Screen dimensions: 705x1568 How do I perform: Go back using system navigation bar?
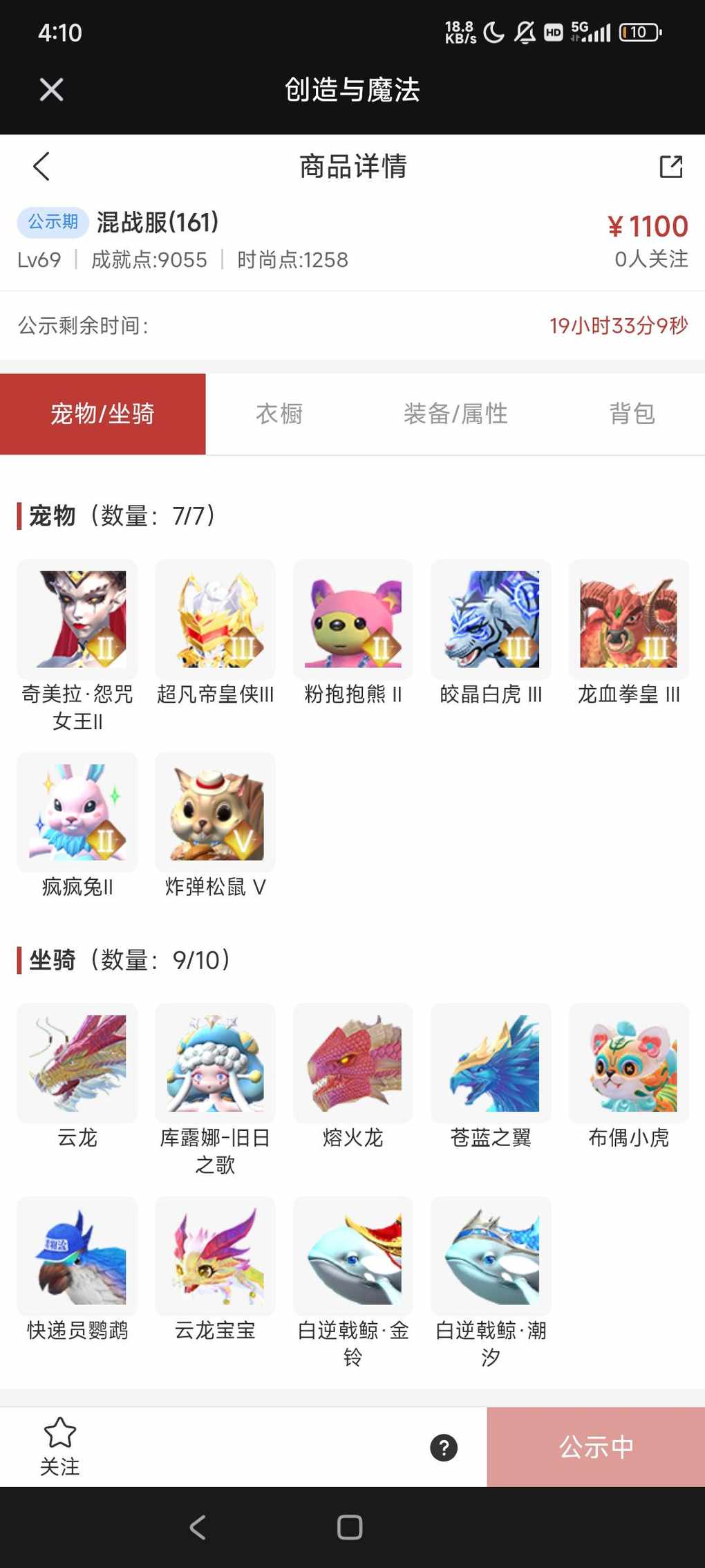click(x=198, y=1527)
